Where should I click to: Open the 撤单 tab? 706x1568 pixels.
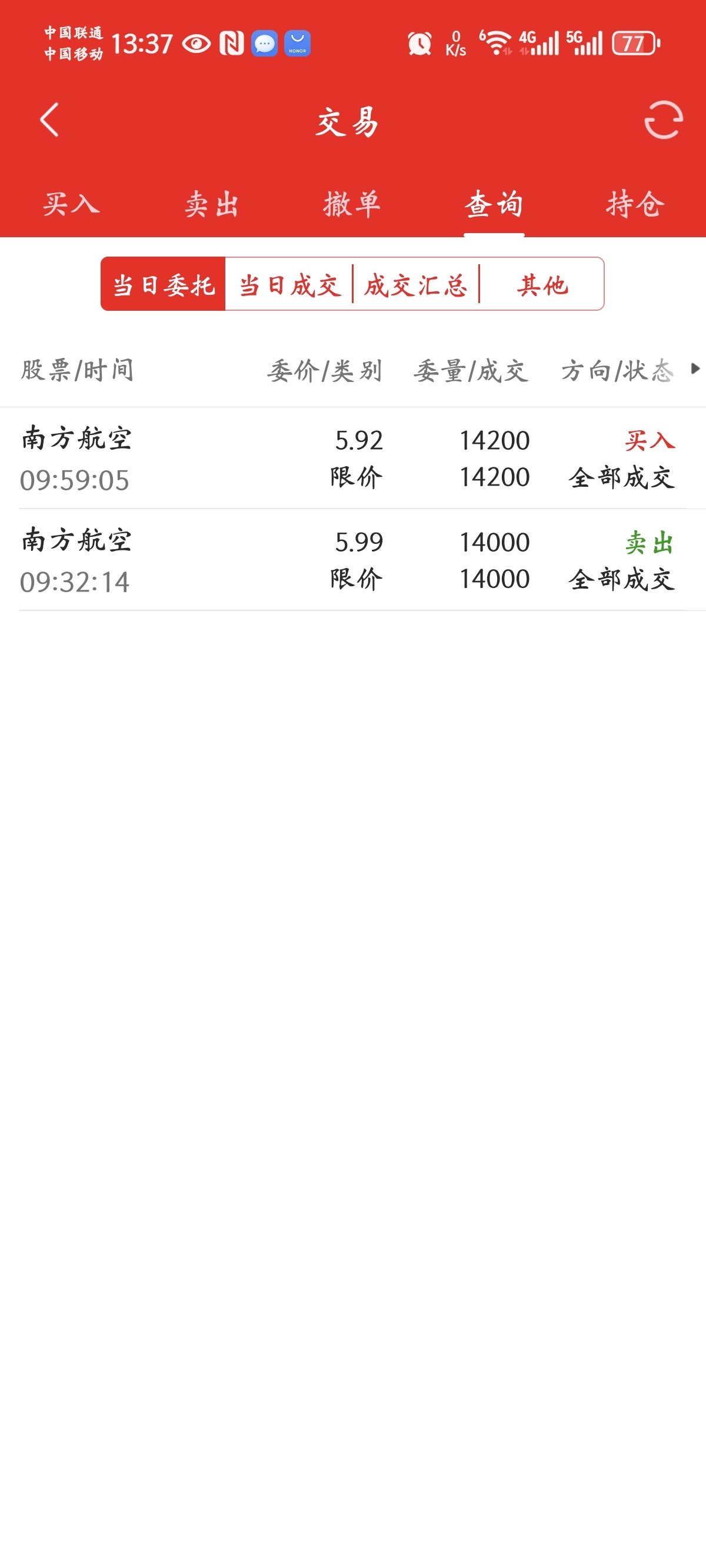(x=352, y=204)
